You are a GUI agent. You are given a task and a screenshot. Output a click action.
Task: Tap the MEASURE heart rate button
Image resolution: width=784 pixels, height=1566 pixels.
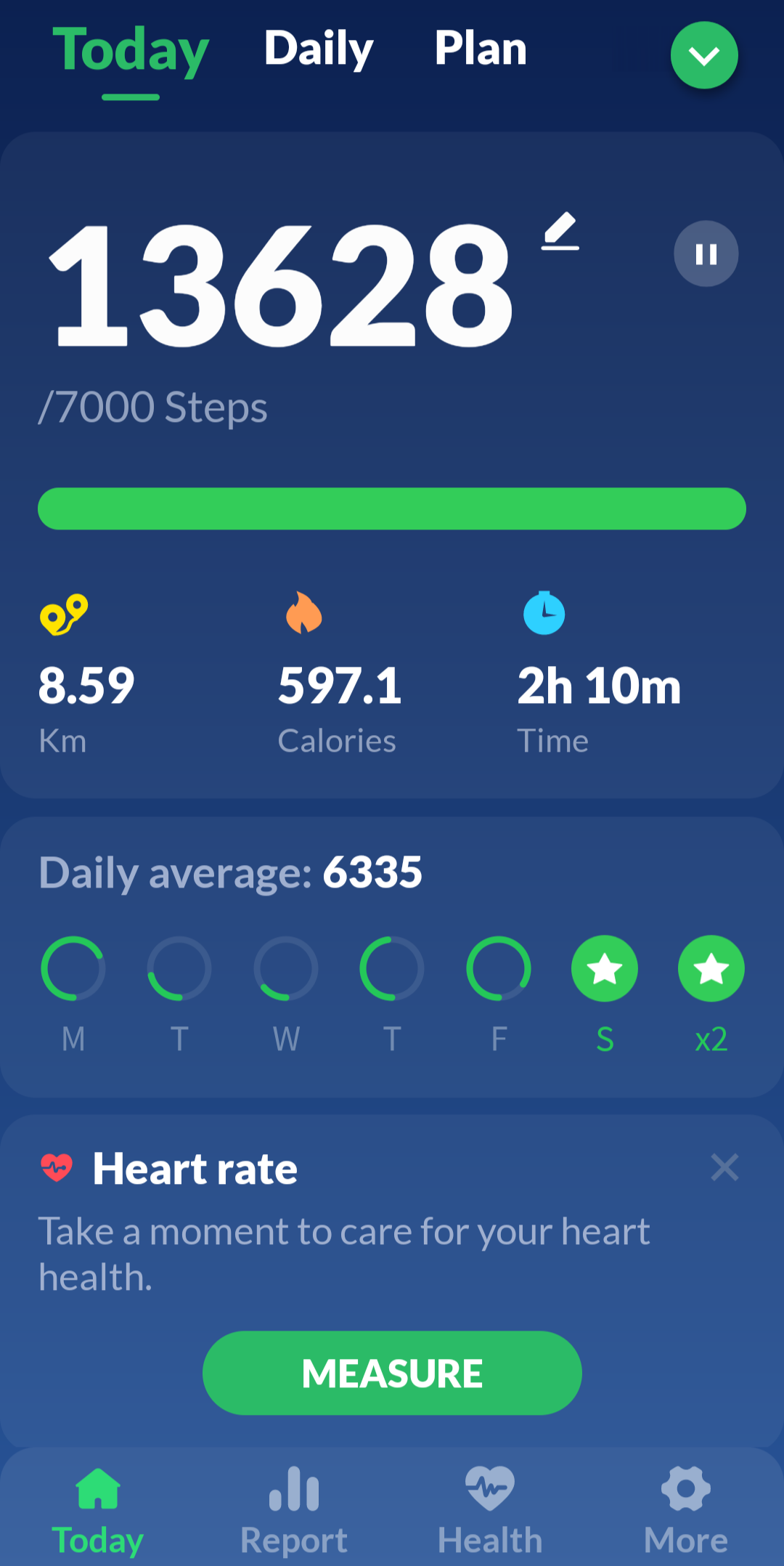point(392,1373)
